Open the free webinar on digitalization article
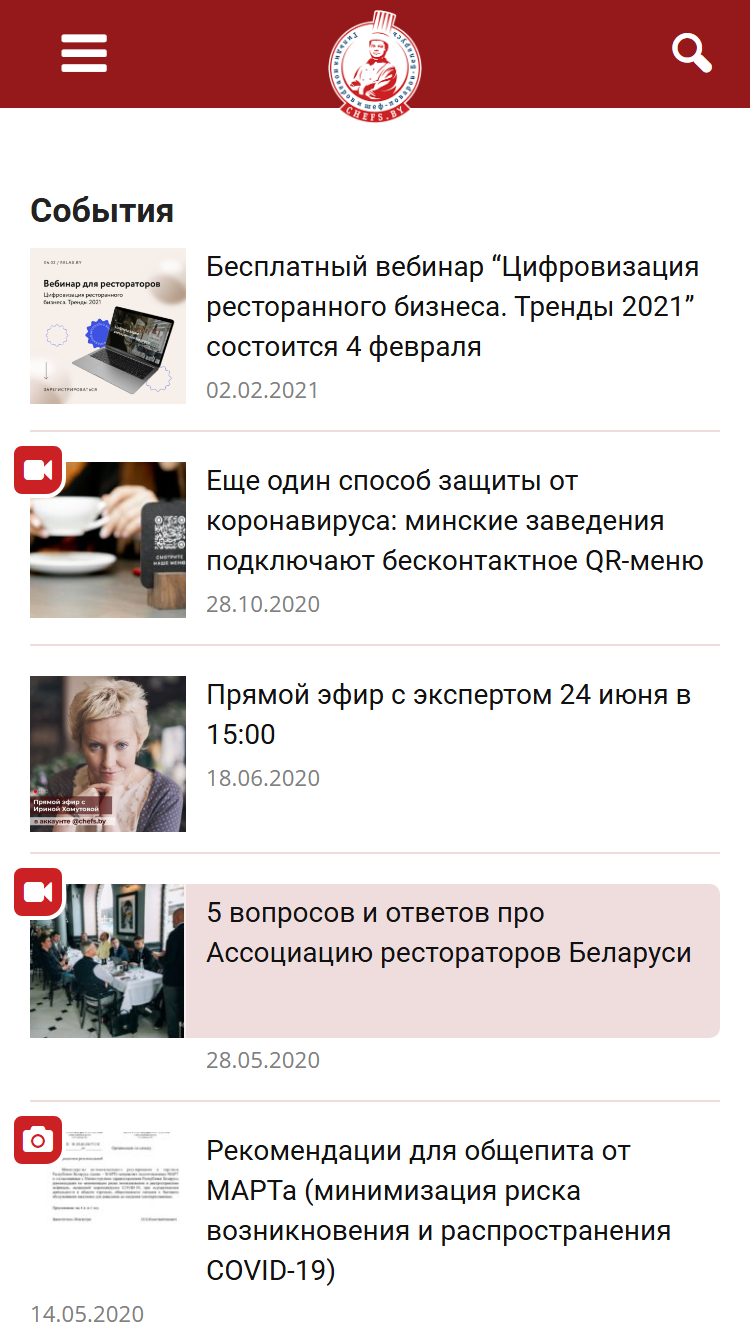This screenshot has width=750, height=1334. 453,307
